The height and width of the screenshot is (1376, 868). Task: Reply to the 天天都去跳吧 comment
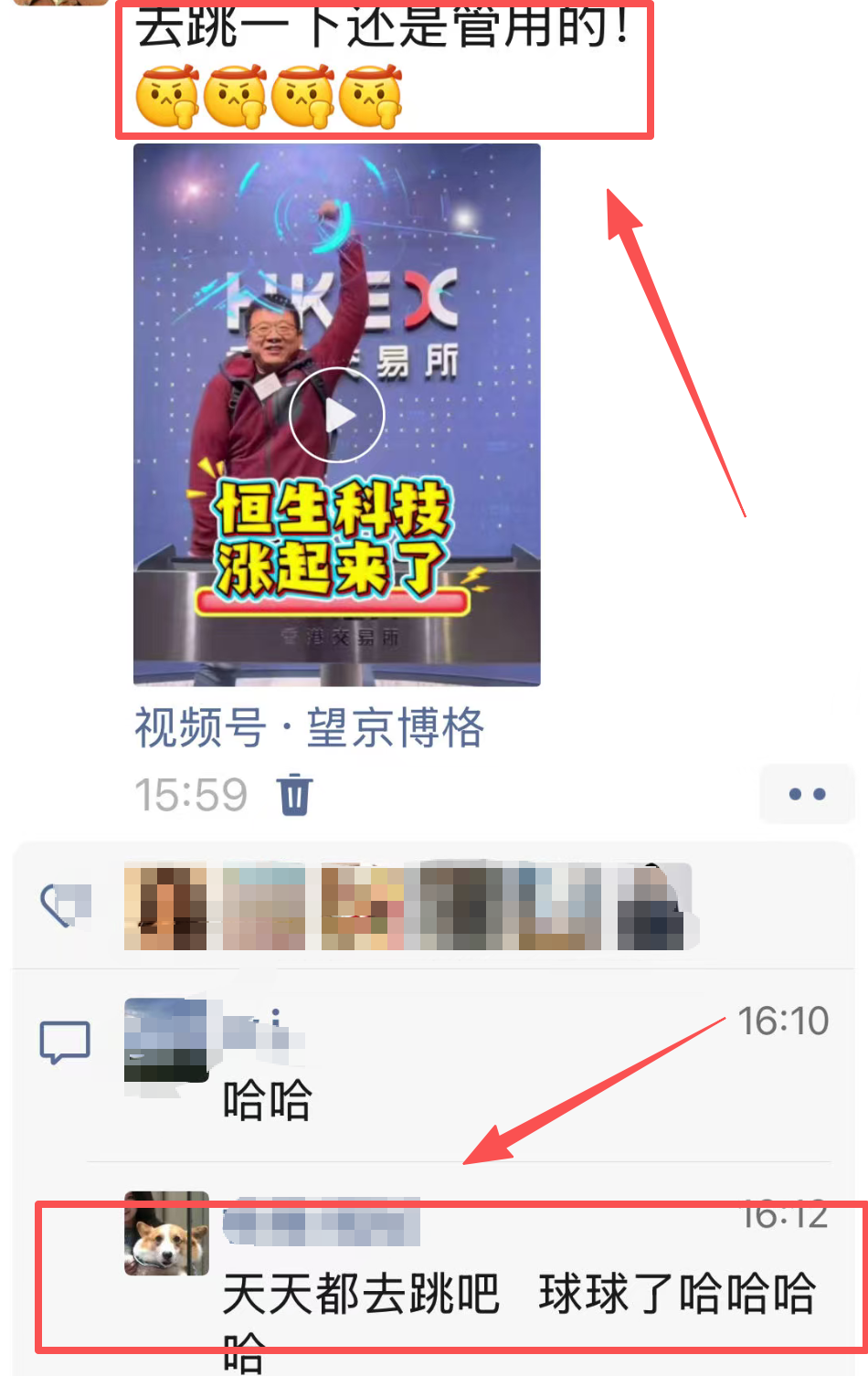click(x=517, y=1294)
